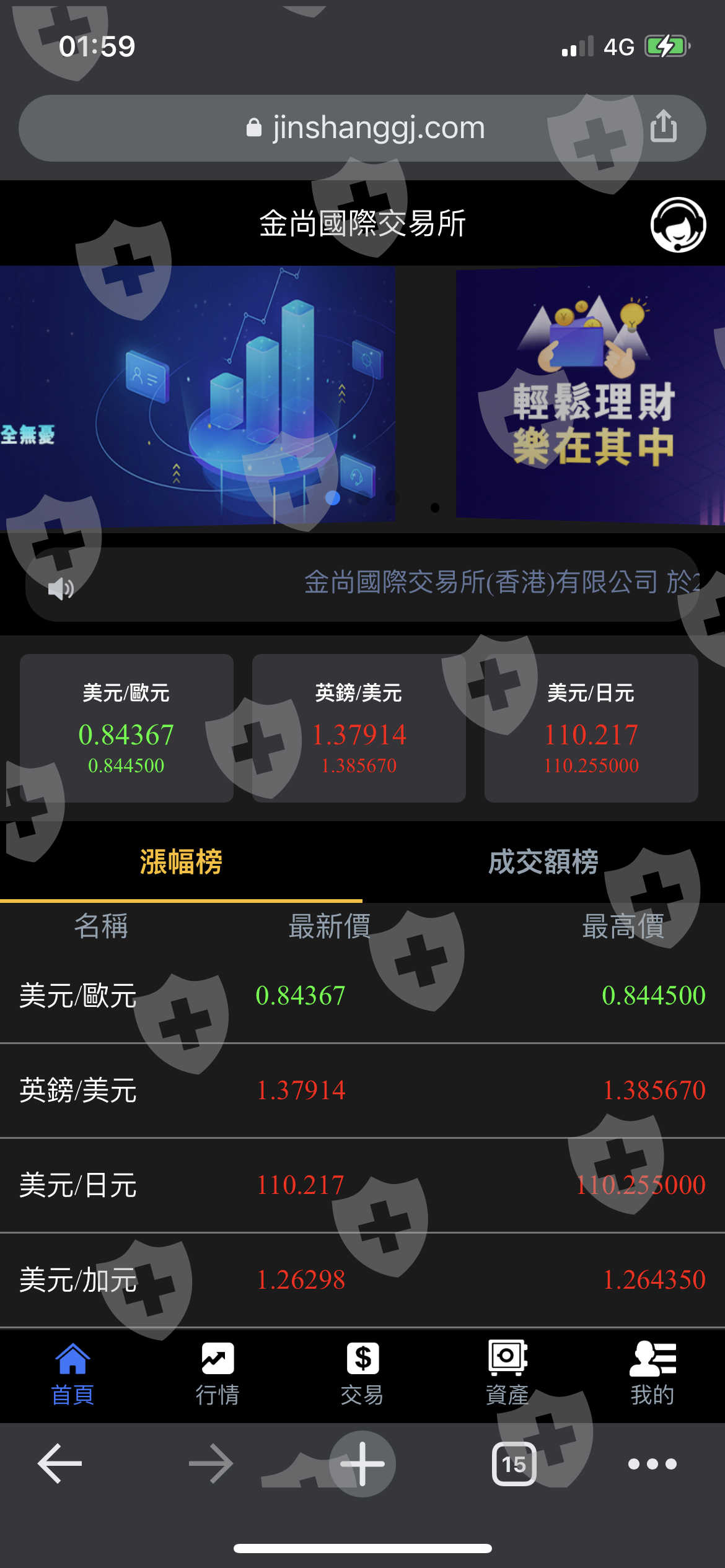Go back in the browser

[60, 1464]
